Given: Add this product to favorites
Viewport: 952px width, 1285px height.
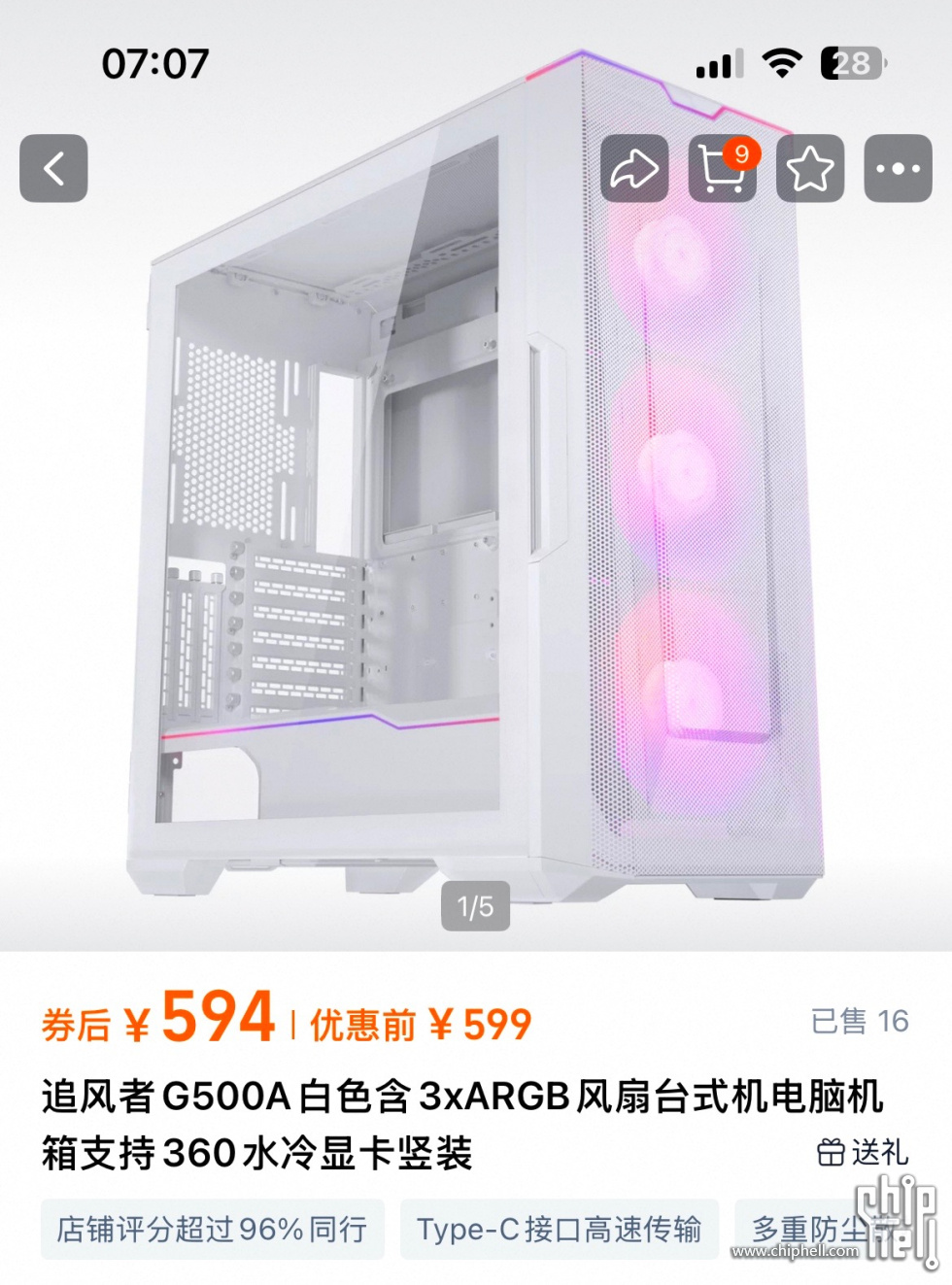Looking at the screenshot, I should [810, 169].
